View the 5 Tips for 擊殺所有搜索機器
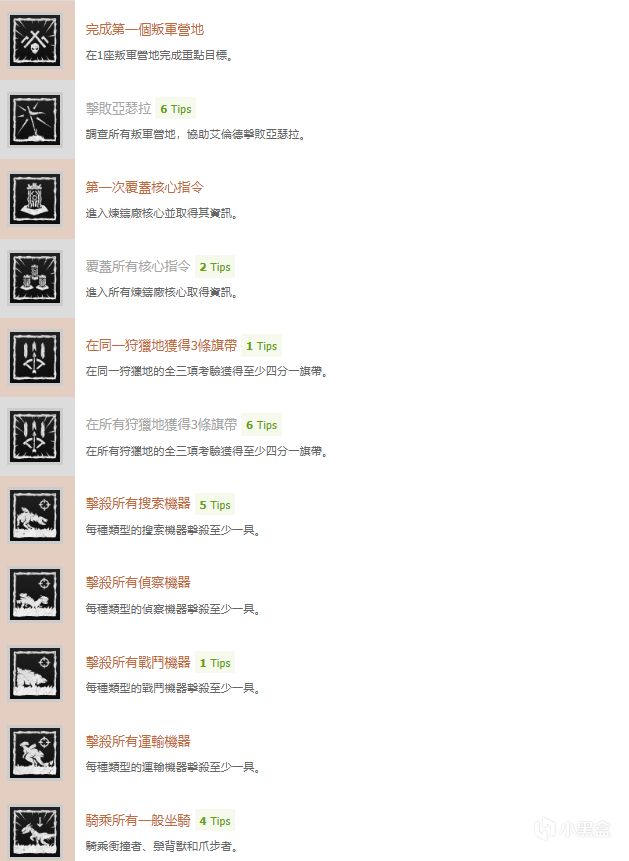 tap(214, 505)
